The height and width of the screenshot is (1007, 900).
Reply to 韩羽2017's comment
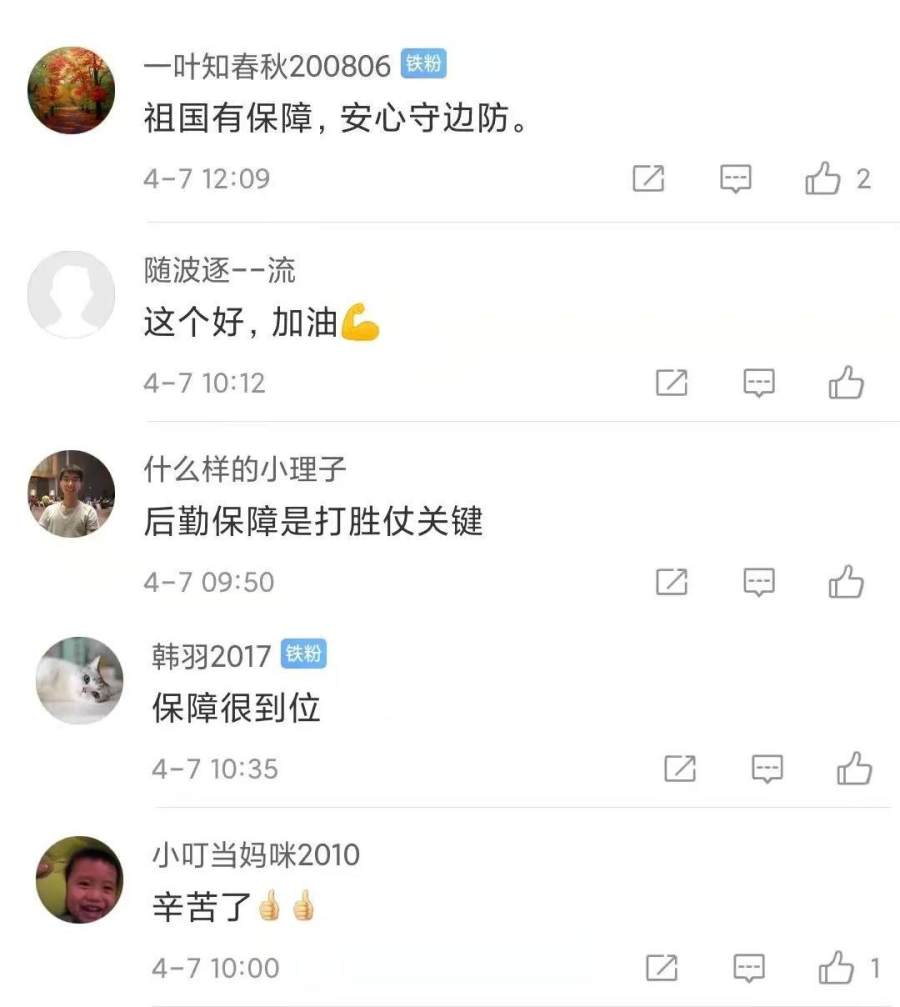coord(767,768)
